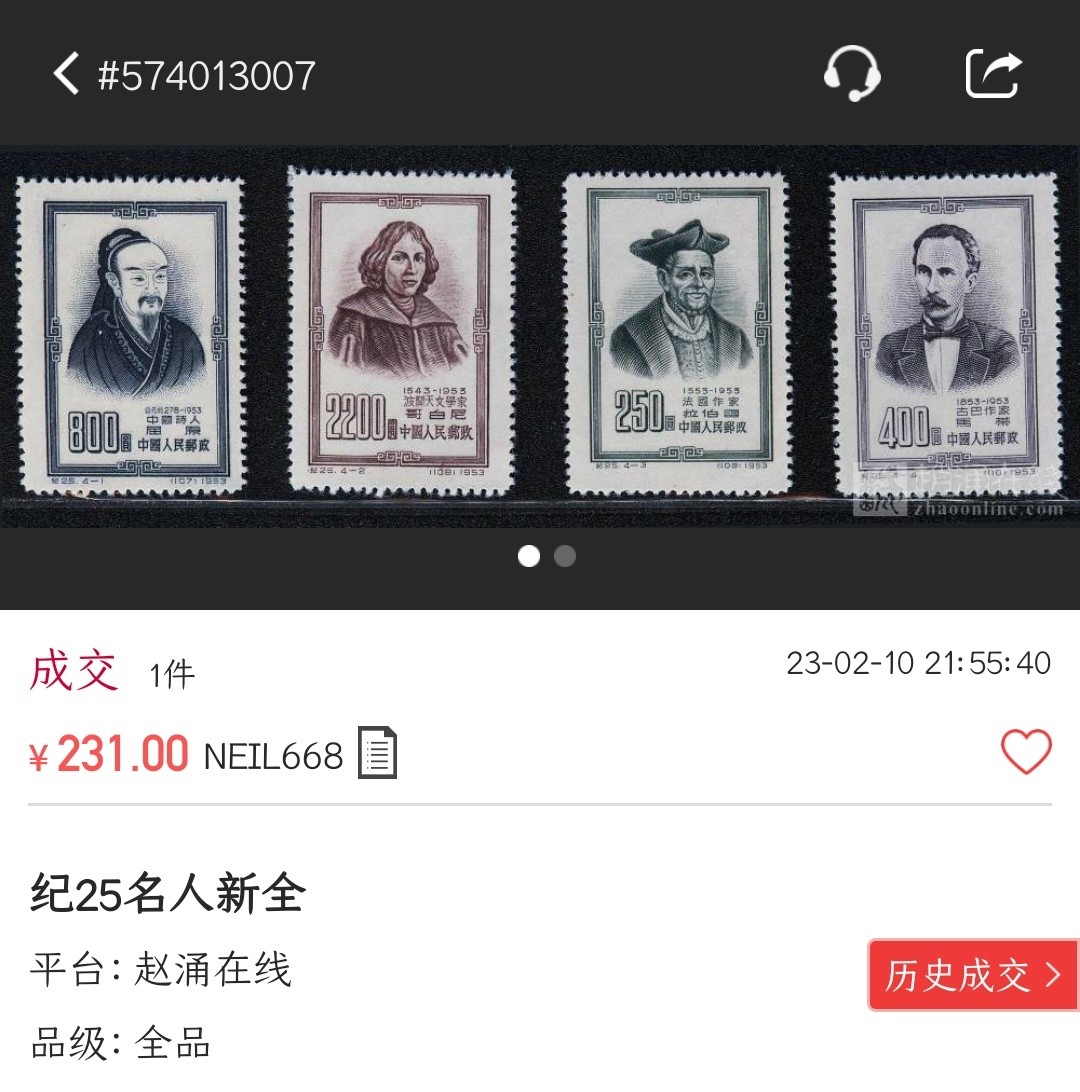Jump to the second image dot
The width and height of the screenshot is (1080, 1092).
pos(565,556)
